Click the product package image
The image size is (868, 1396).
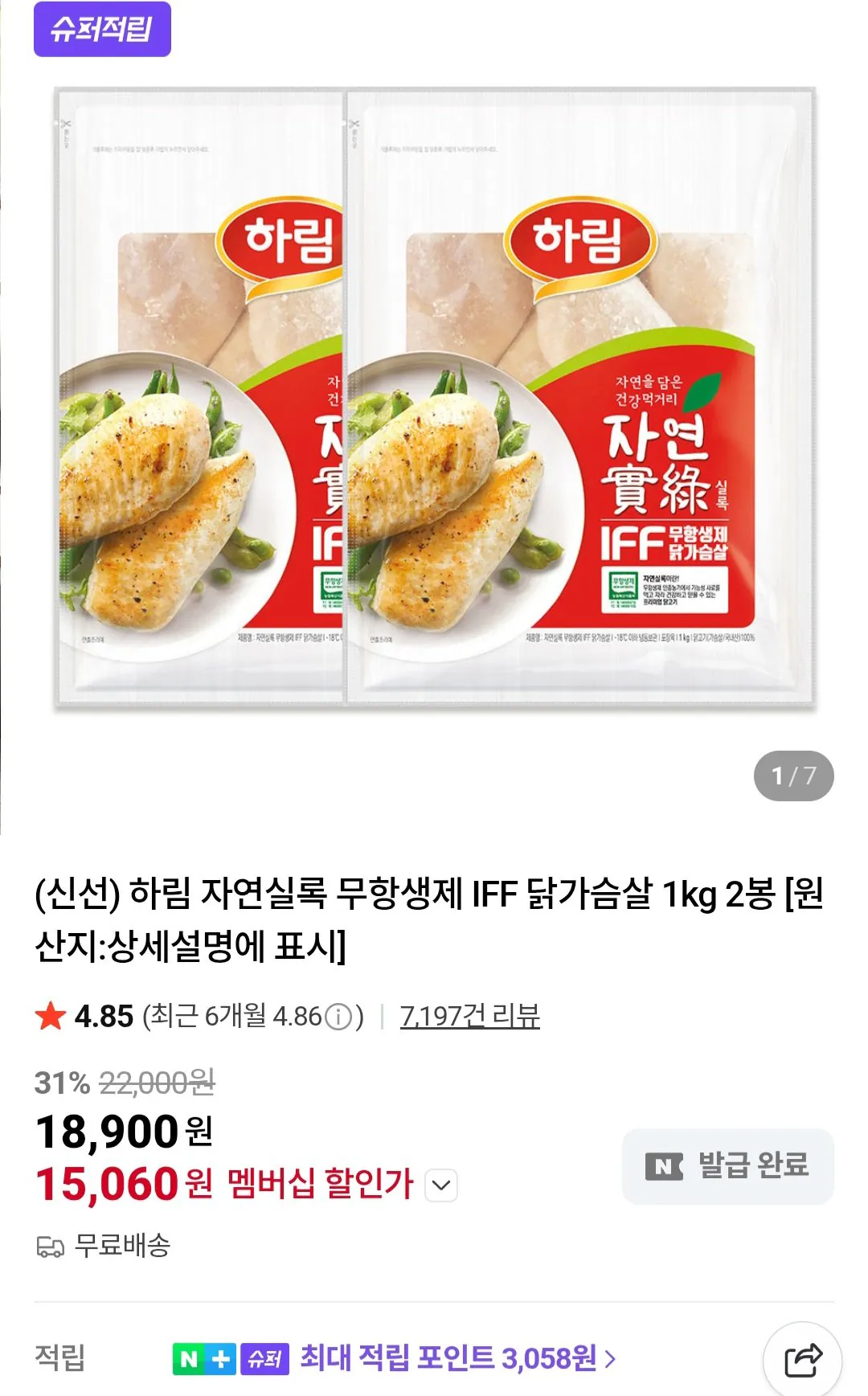[434, 402]
